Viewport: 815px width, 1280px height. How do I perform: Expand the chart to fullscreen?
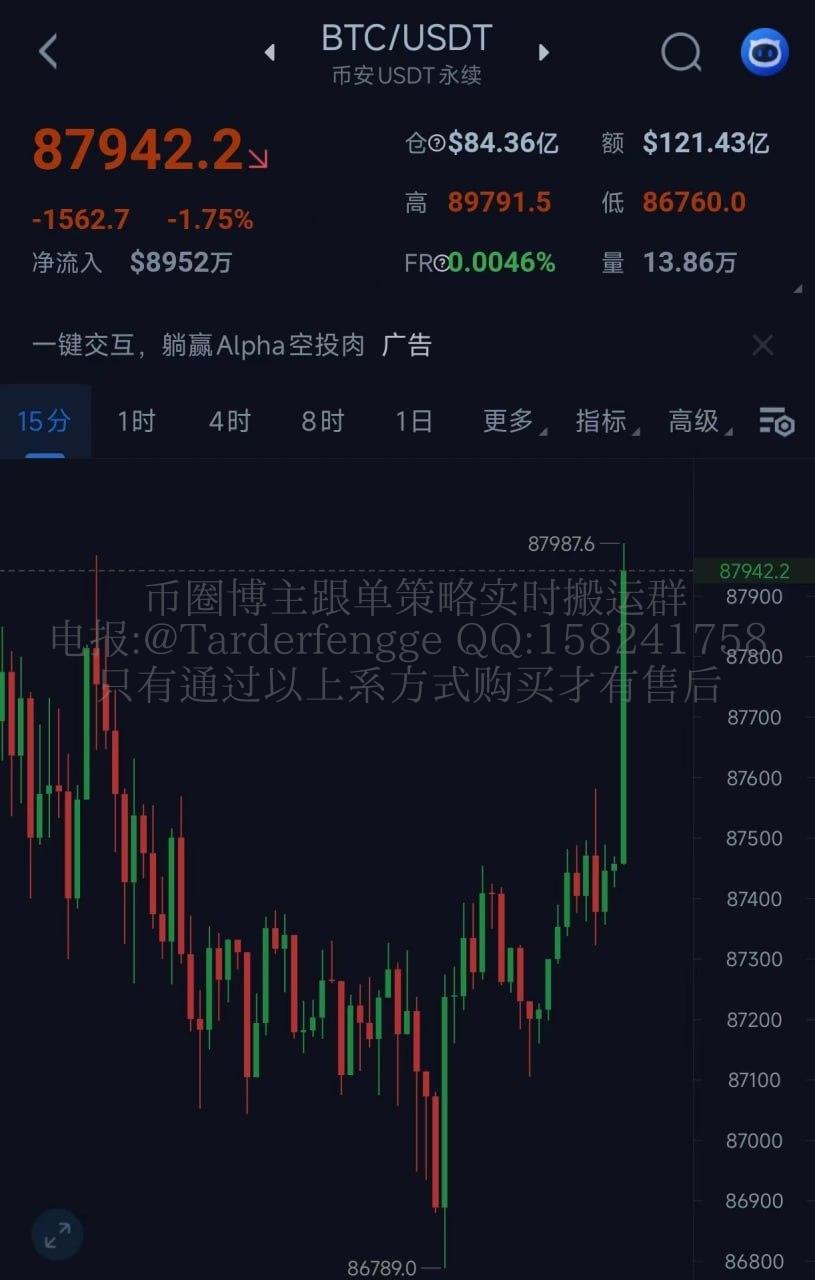pos(57,1233)
